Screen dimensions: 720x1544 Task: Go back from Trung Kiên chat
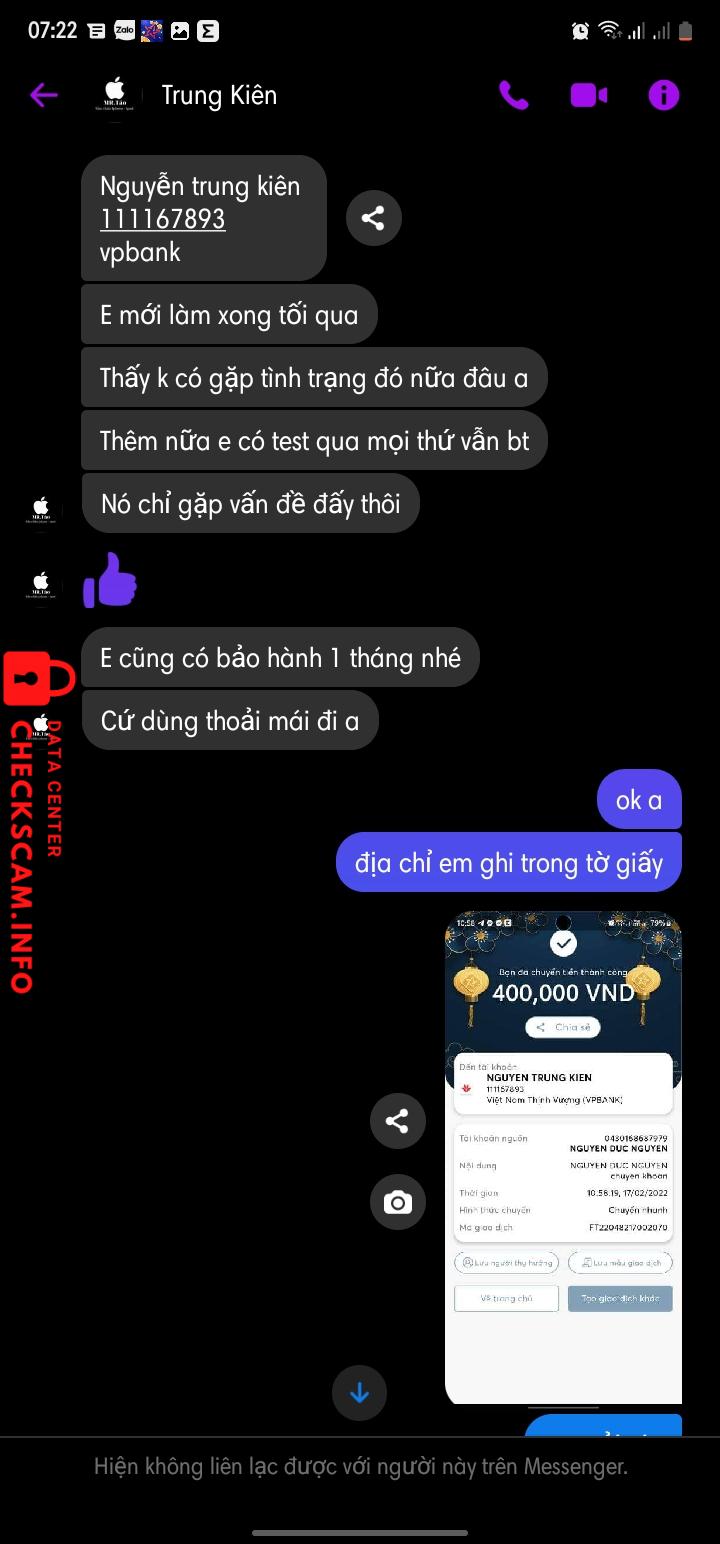pos(44,95)
